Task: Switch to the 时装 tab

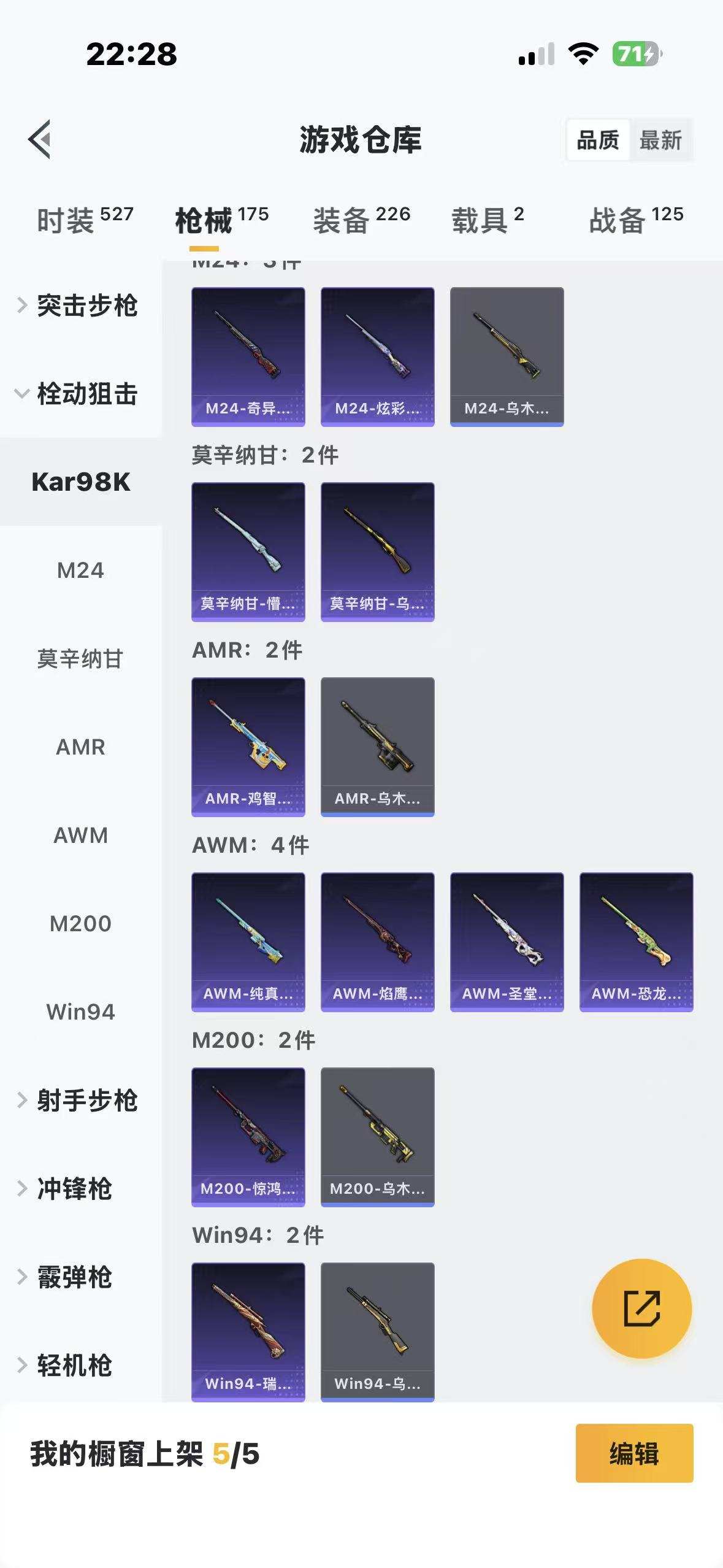Action: [x=85, y=220]
